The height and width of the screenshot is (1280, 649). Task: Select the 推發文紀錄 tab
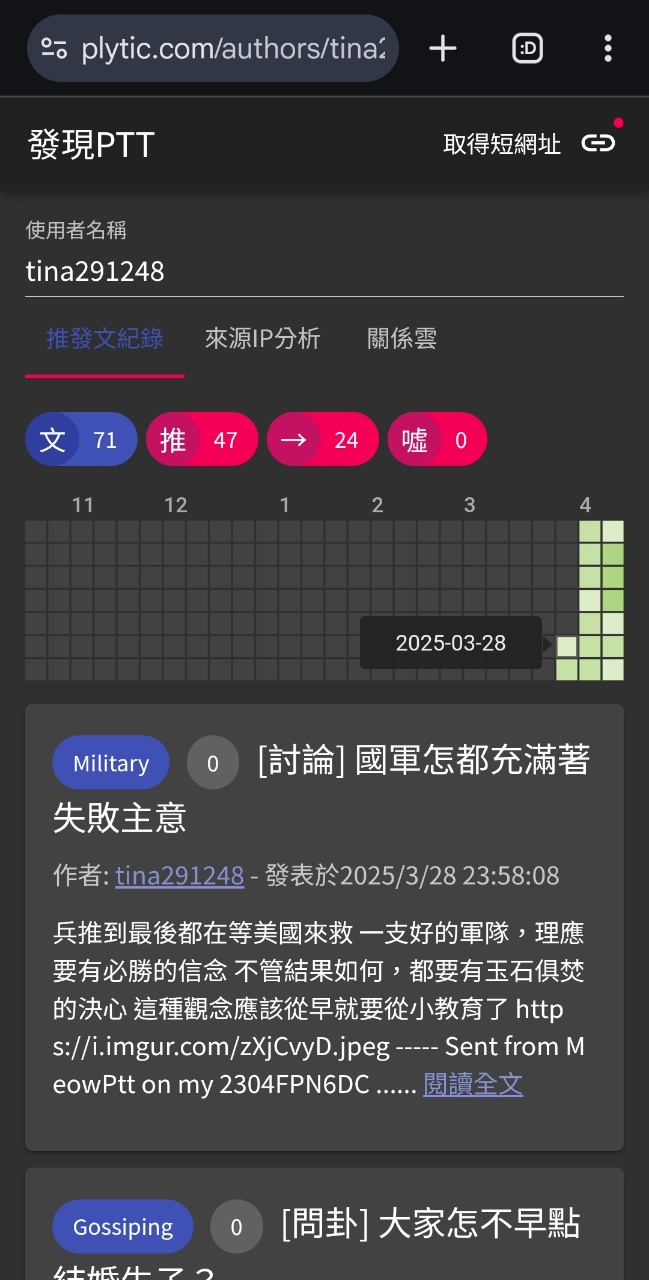105,339
